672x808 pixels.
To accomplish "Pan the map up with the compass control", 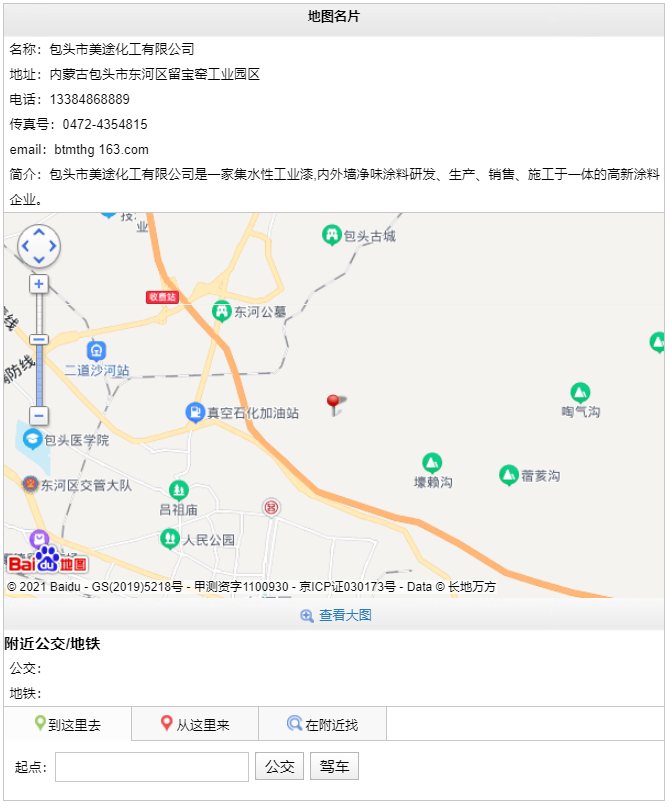I will [39, 232].
